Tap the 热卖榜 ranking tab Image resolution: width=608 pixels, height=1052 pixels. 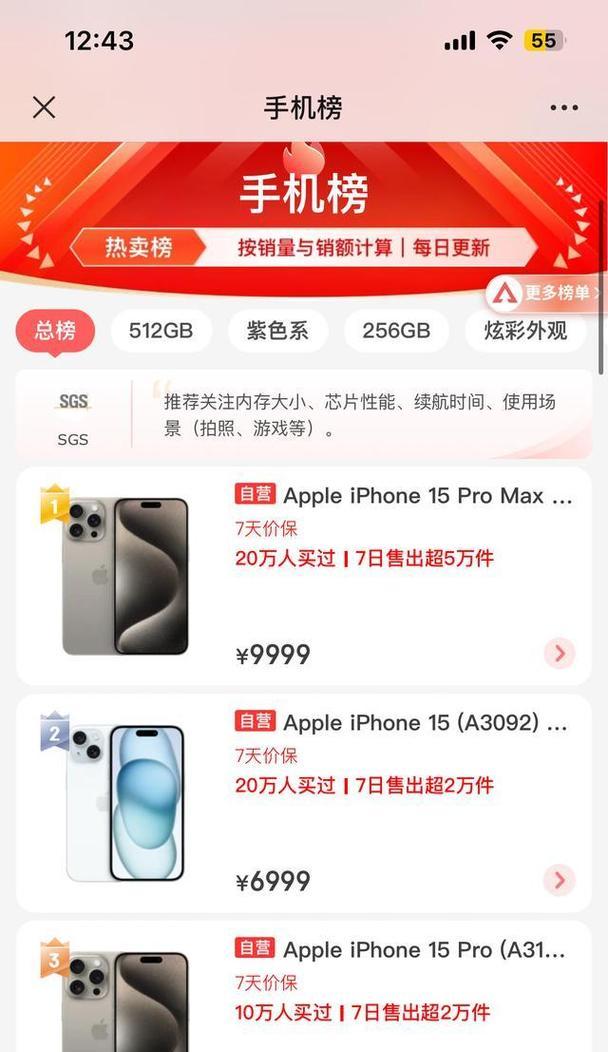[x=139, y=247]
